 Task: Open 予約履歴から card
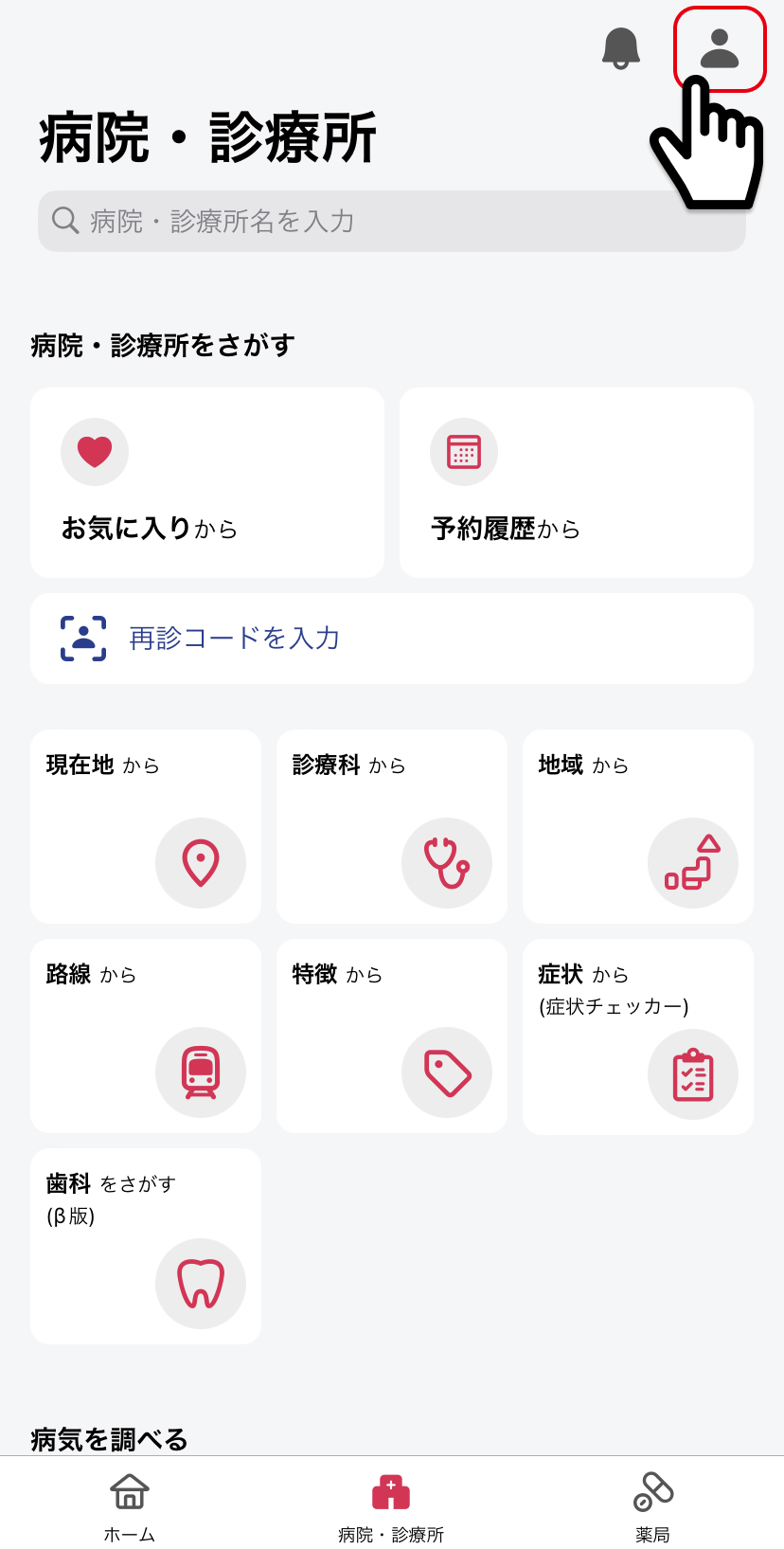[x=577, y=482]
